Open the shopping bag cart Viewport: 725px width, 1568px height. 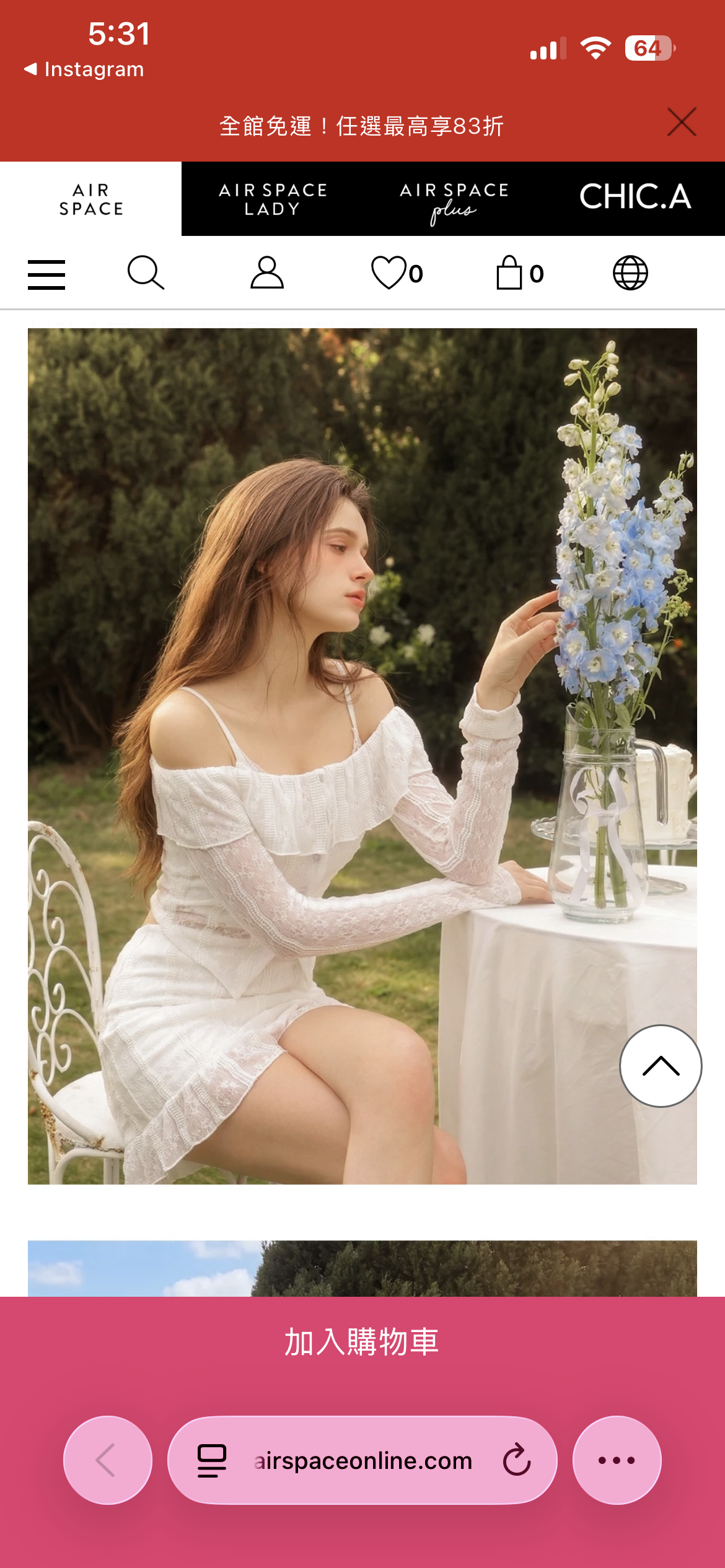(519, 273)
